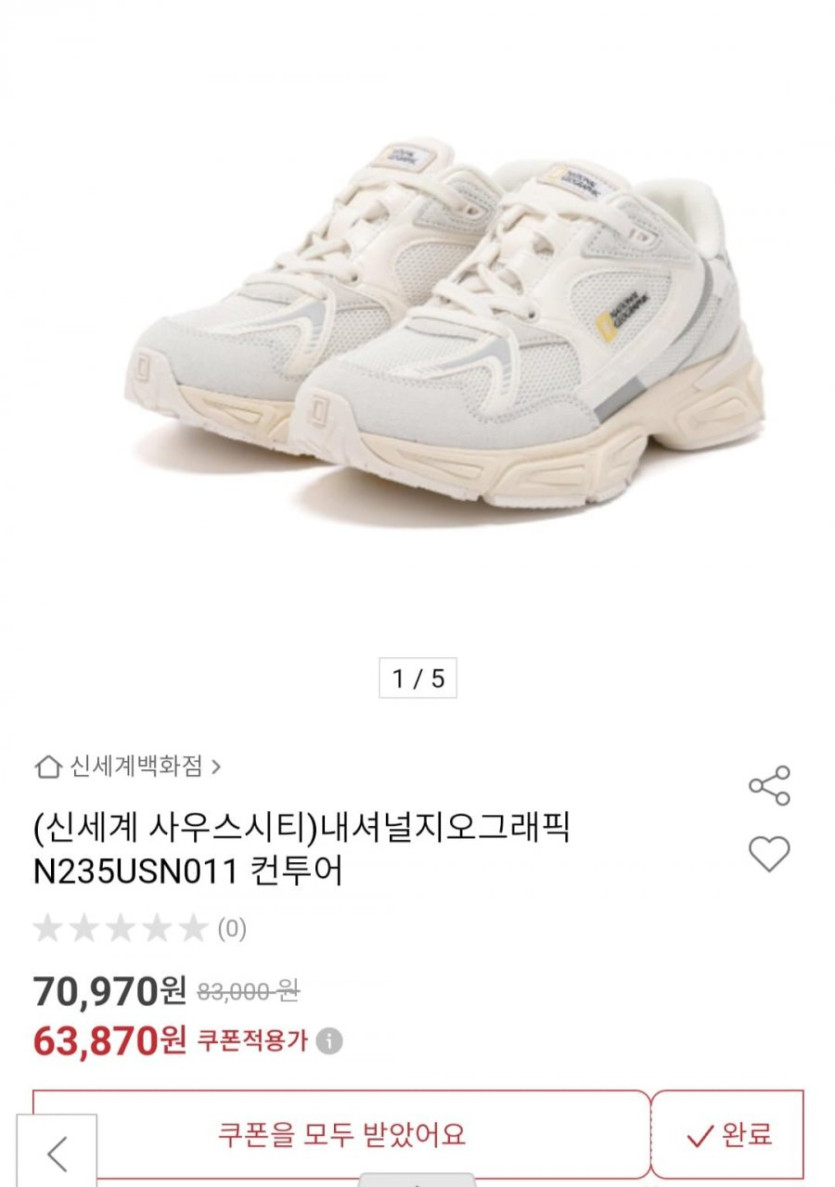This screenshot has height=1187, width=835.
Task: Add the sneakers to wishlist
Action: [769, 854]
